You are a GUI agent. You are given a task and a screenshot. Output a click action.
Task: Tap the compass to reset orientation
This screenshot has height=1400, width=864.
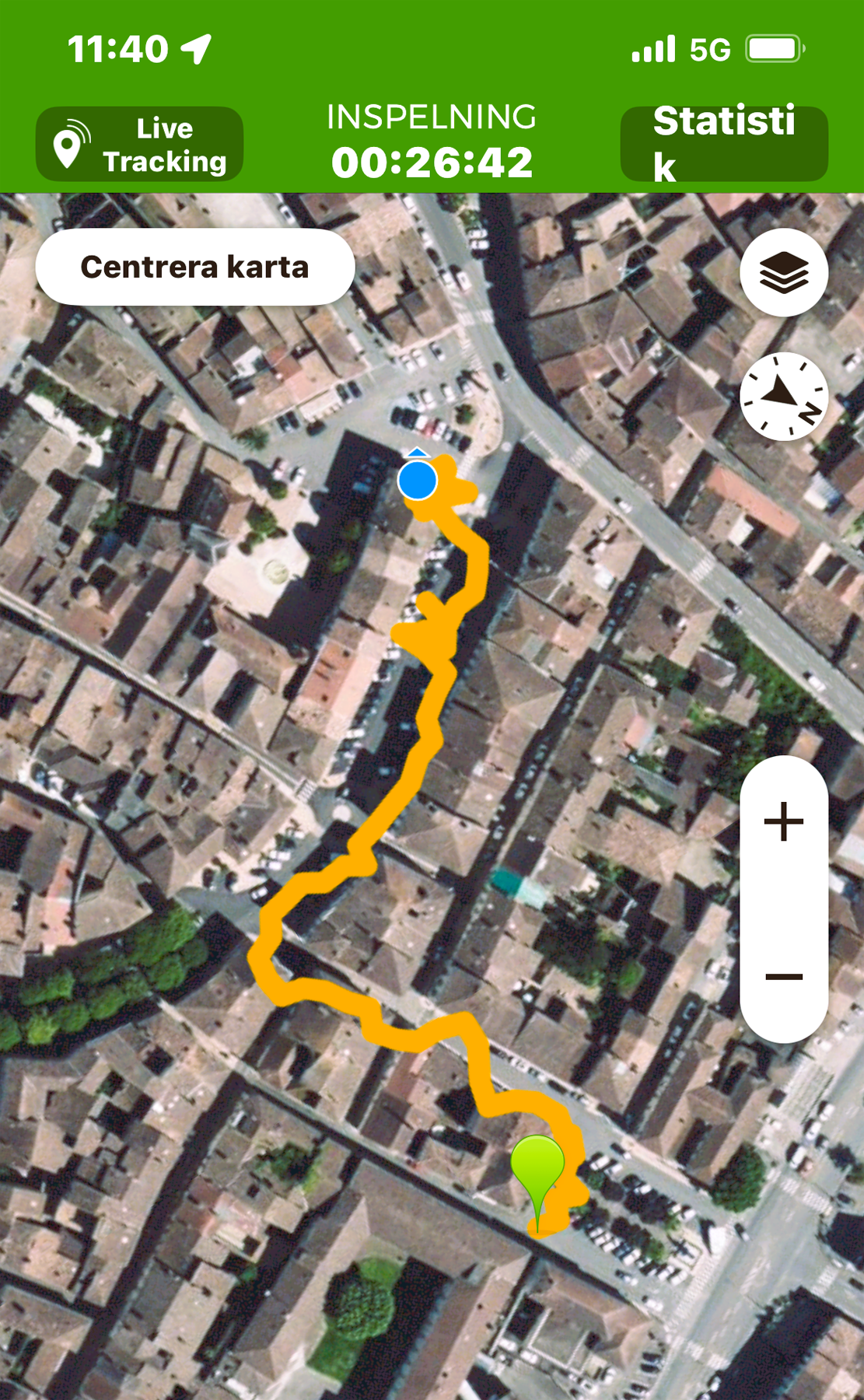784,397
